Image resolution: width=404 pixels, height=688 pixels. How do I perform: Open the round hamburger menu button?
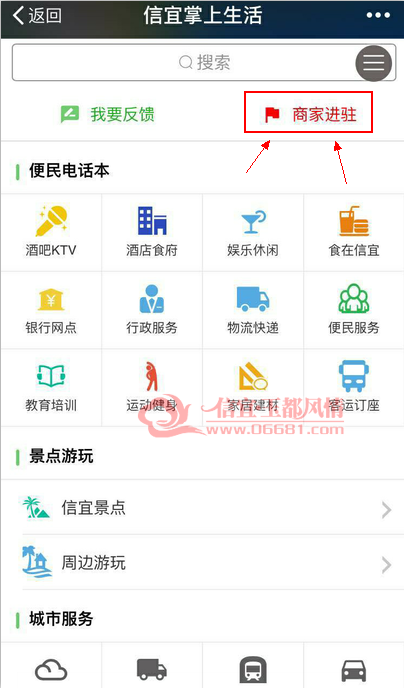pos(373,63)
